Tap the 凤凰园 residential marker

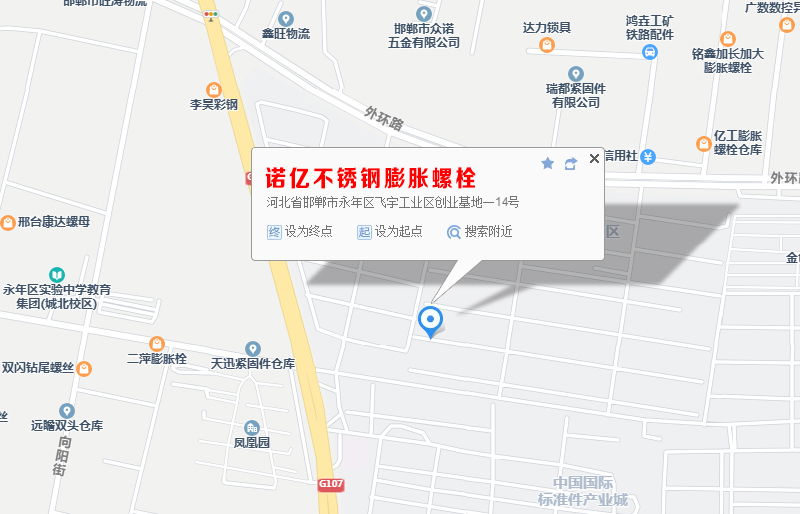point(252,427)
